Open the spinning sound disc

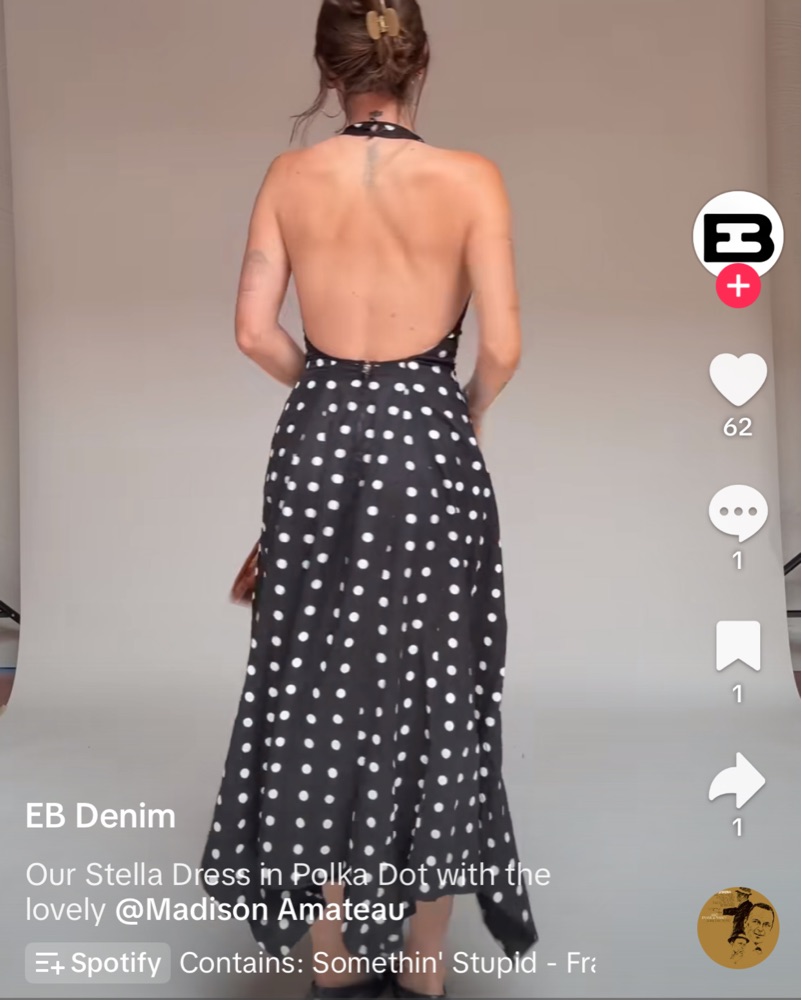point(738,927)
